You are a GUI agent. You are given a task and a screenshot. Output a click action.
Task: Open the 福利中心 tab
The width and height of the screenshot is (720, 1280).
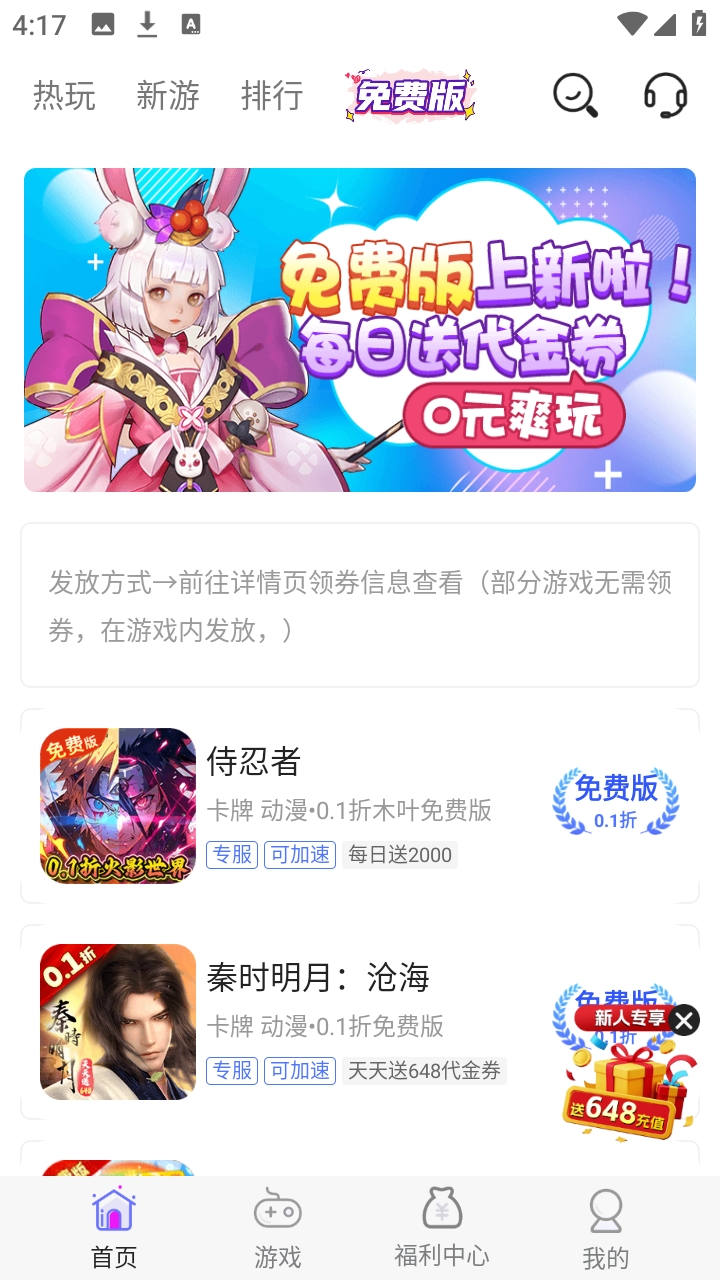click(442, 1228)
